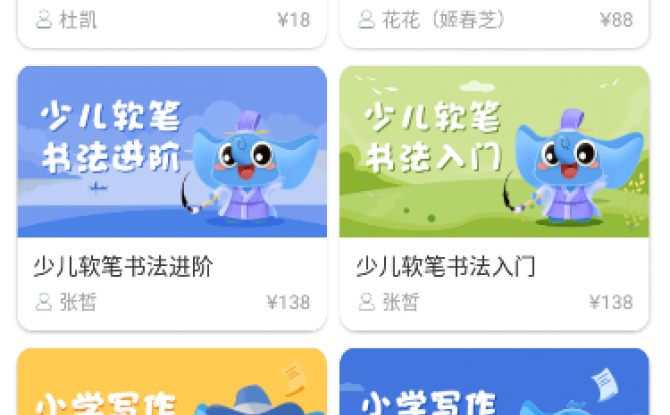
Task: Open the blue 小学写作 course card
Action: (494, 385)
